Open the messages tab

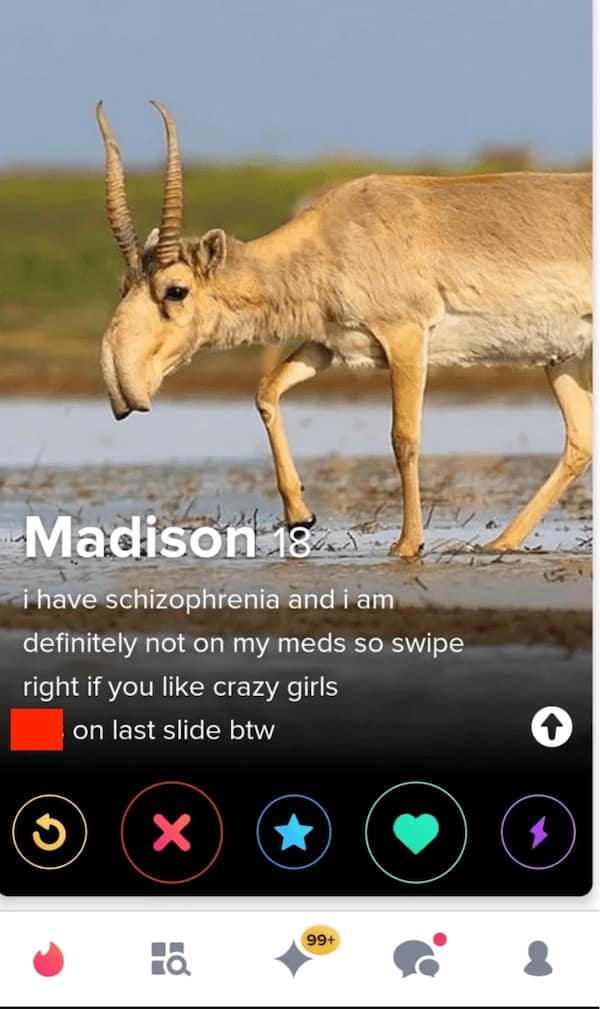417,960
